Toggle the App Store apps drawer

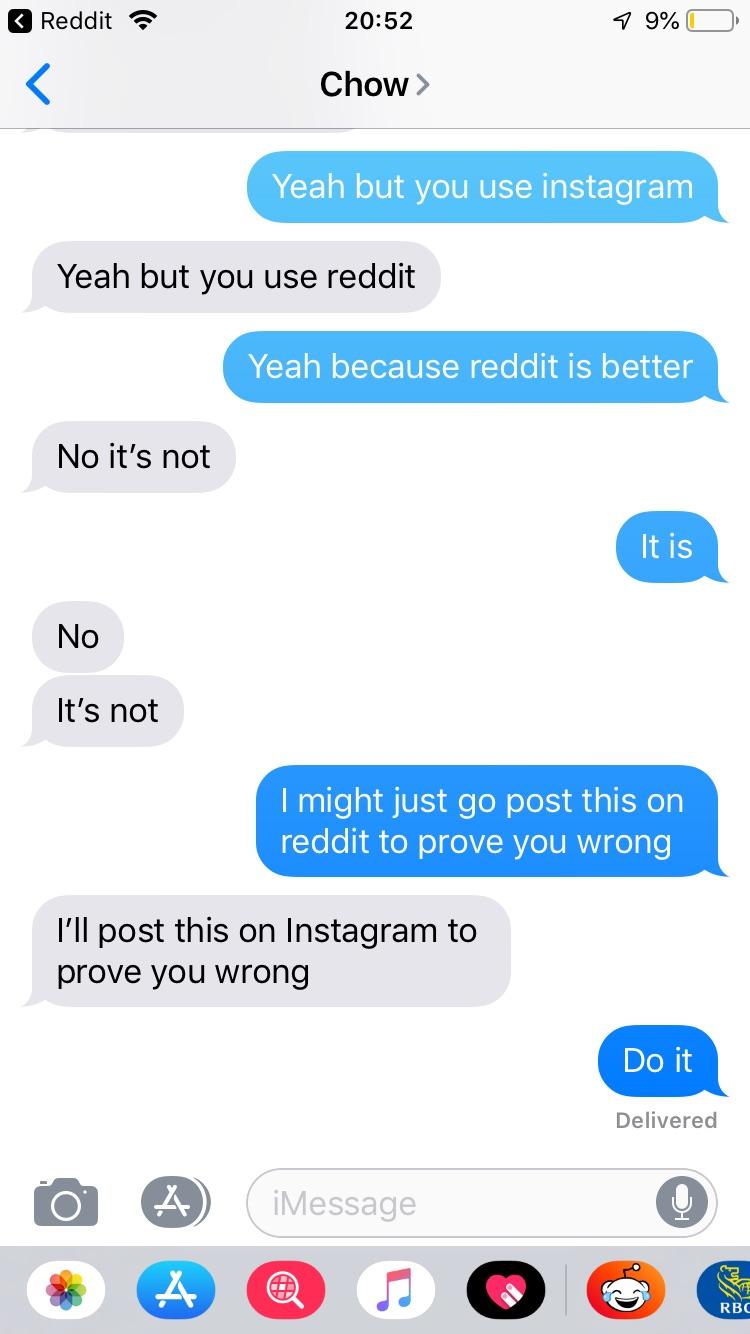(x=174, y=1201)
